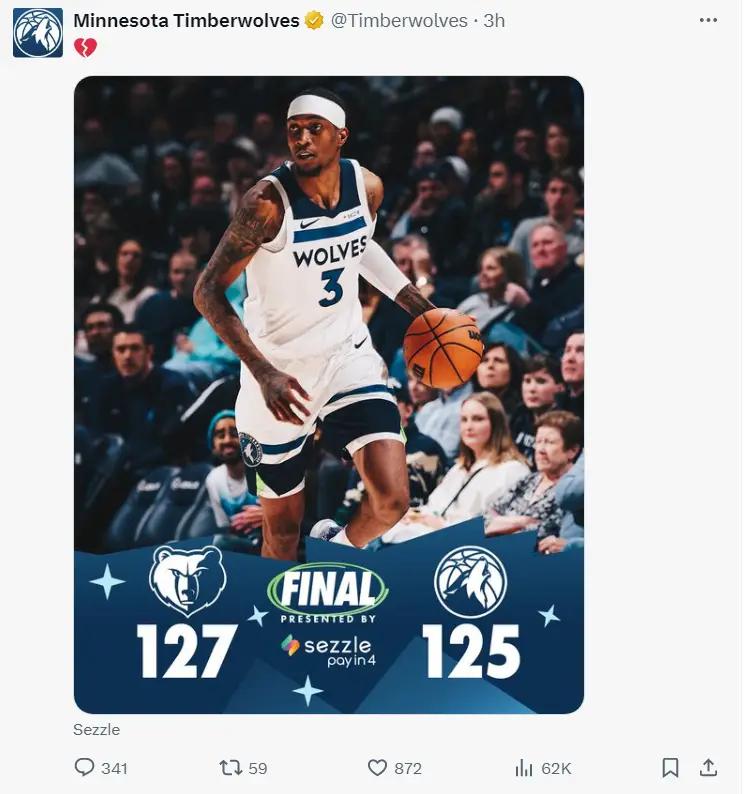Bookmark this Timberwolves post
744x794 pixels.
coord(670,768)
